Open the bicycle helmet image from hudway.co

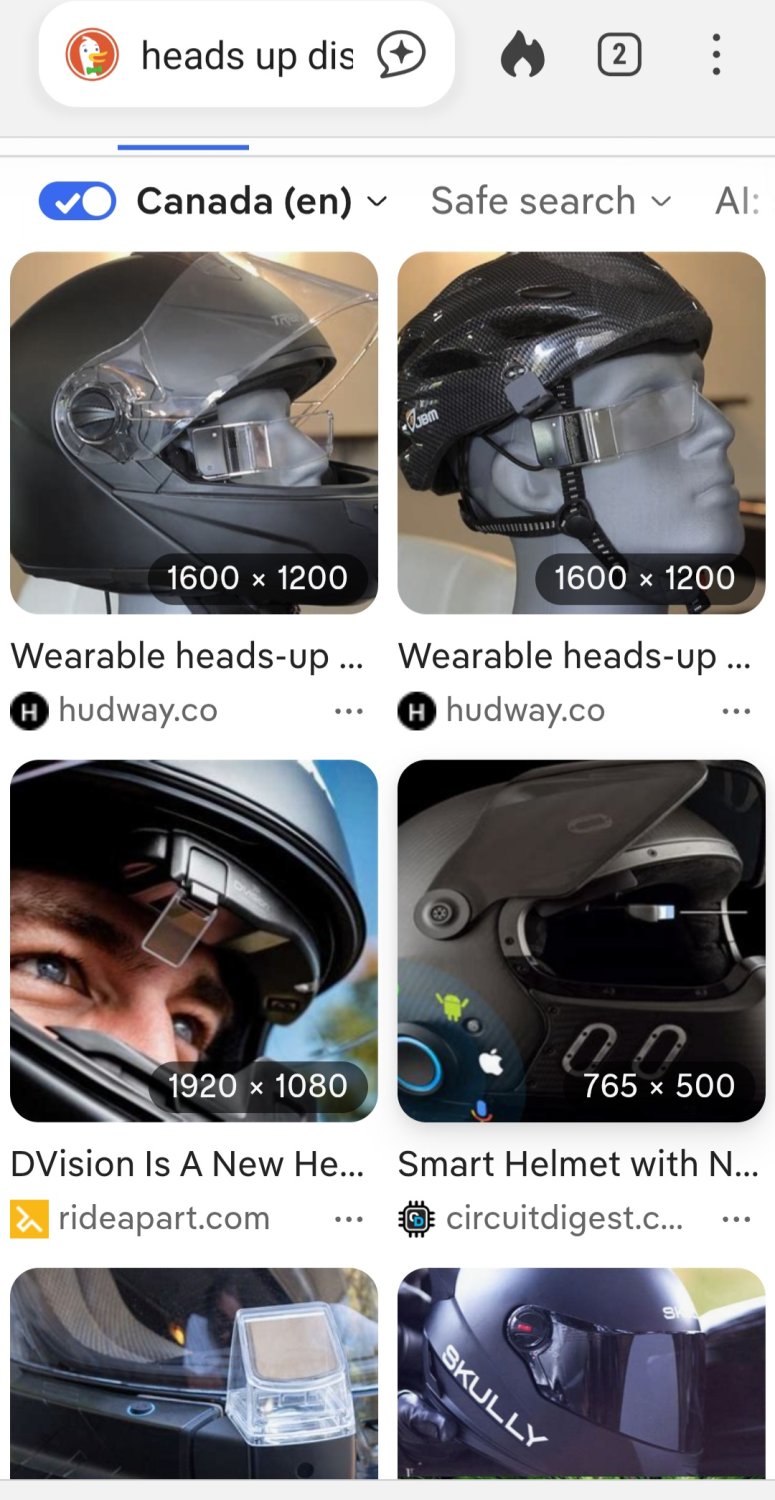click(x=581, y=432)
